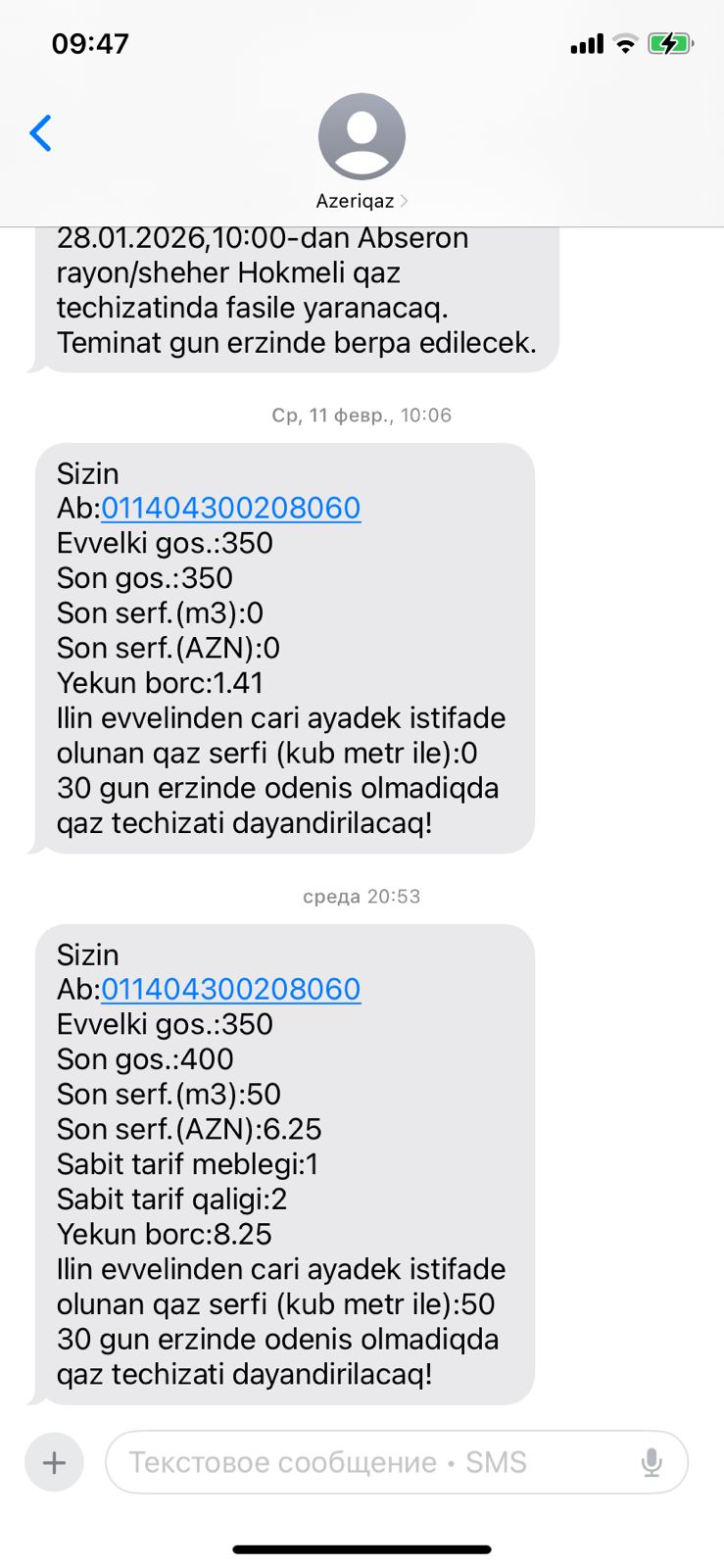Go back to the messages list

tap(41, 133)
